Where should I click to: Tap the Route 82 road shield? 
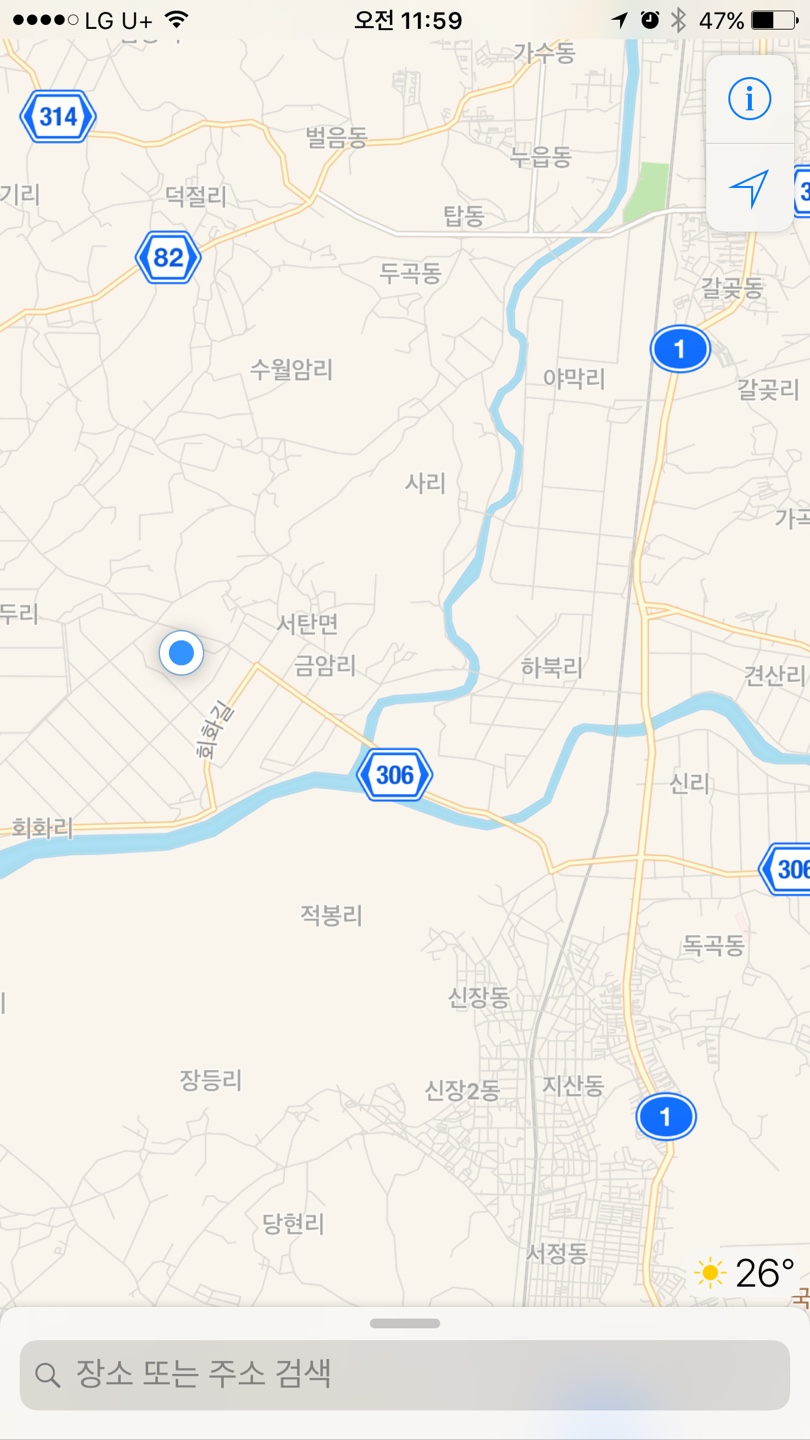coord(168,255)
